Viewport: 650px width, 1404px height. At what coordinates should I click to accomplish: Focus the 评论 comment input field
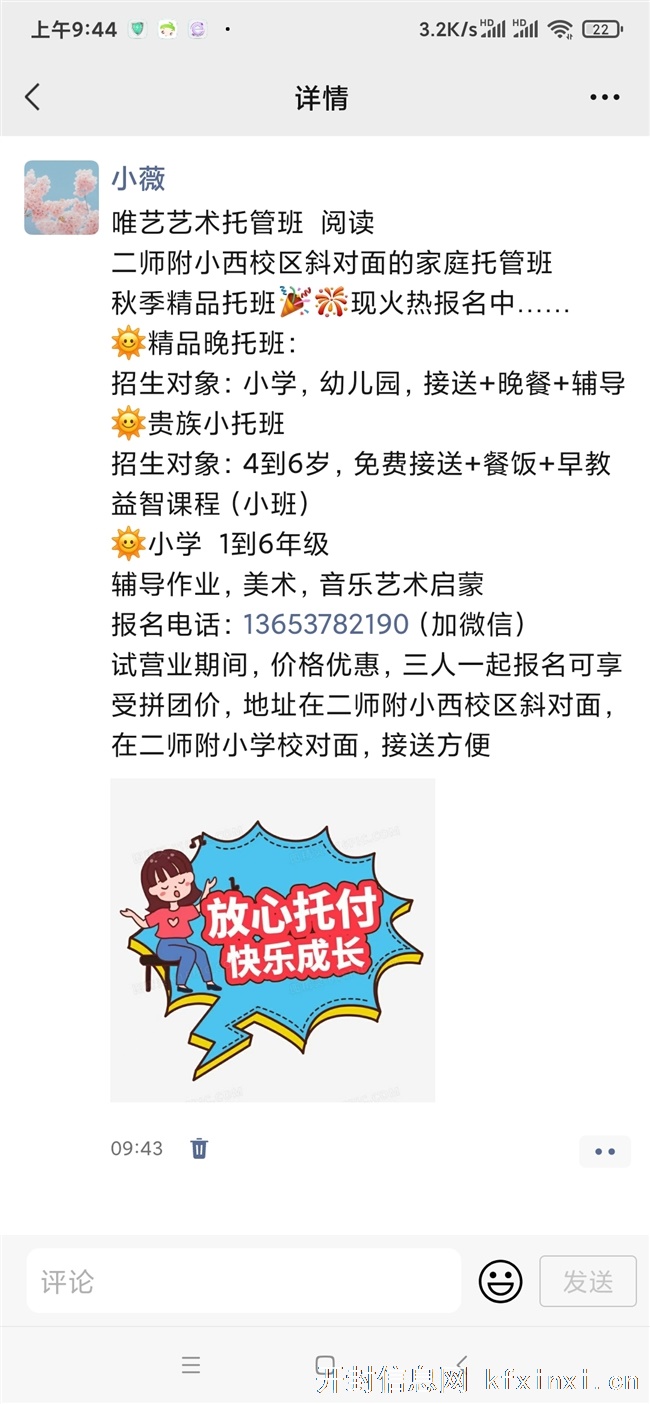pos(244,1281)
